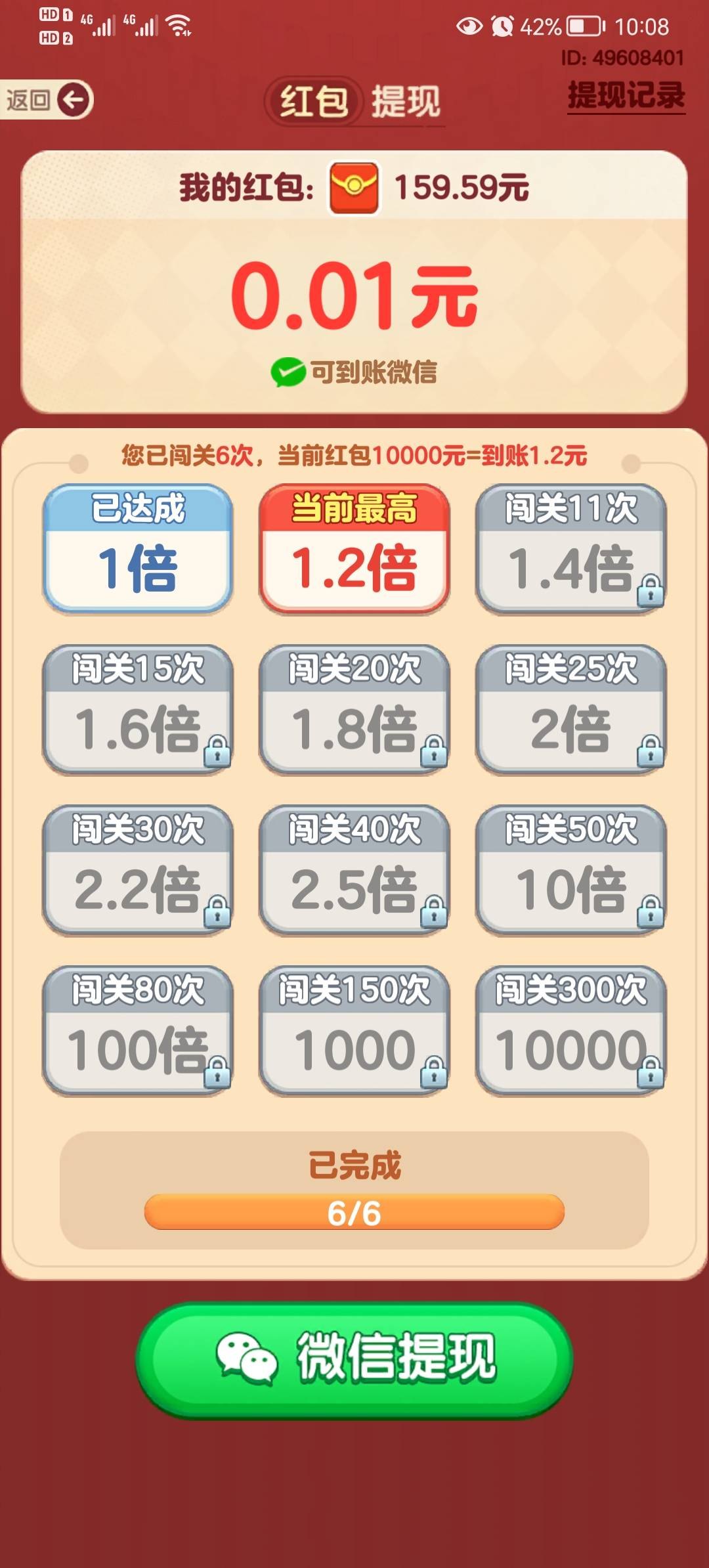Tap the locked 闯关150次 1000 tile

(x=354, y=1030)
